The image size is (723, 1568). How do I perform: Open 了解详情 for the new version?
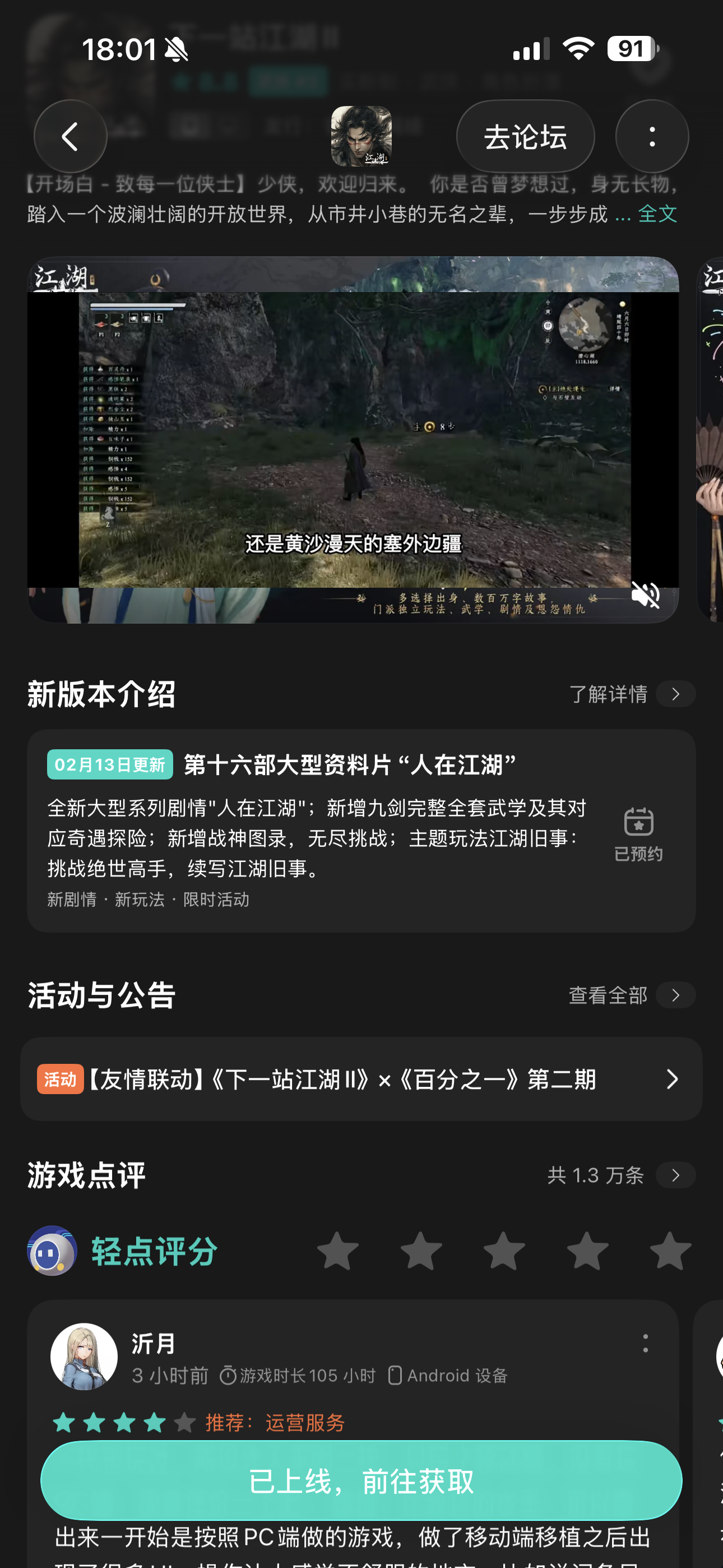(x=631, y=694)
